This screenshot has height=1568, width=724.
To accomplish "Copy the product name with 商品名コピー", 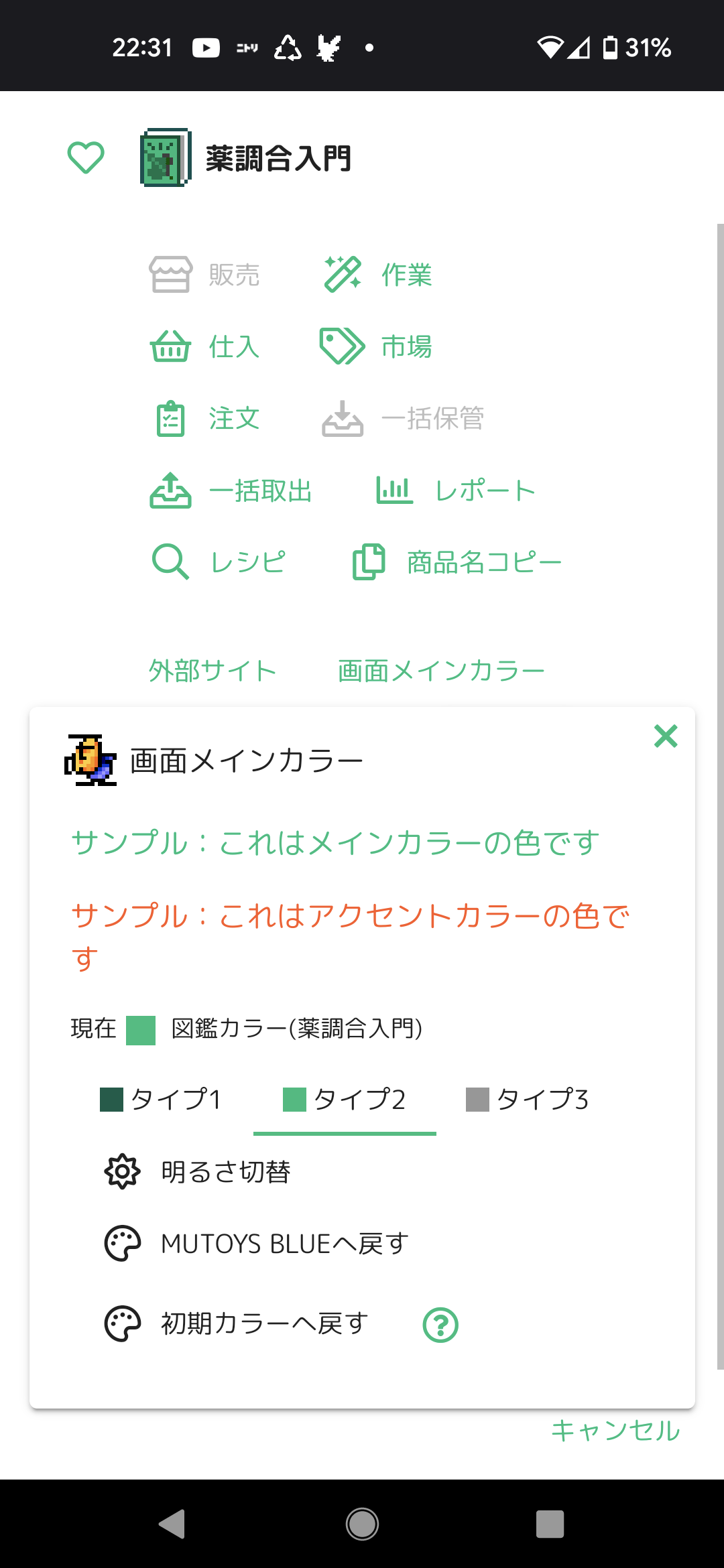I will coord(457,562).
